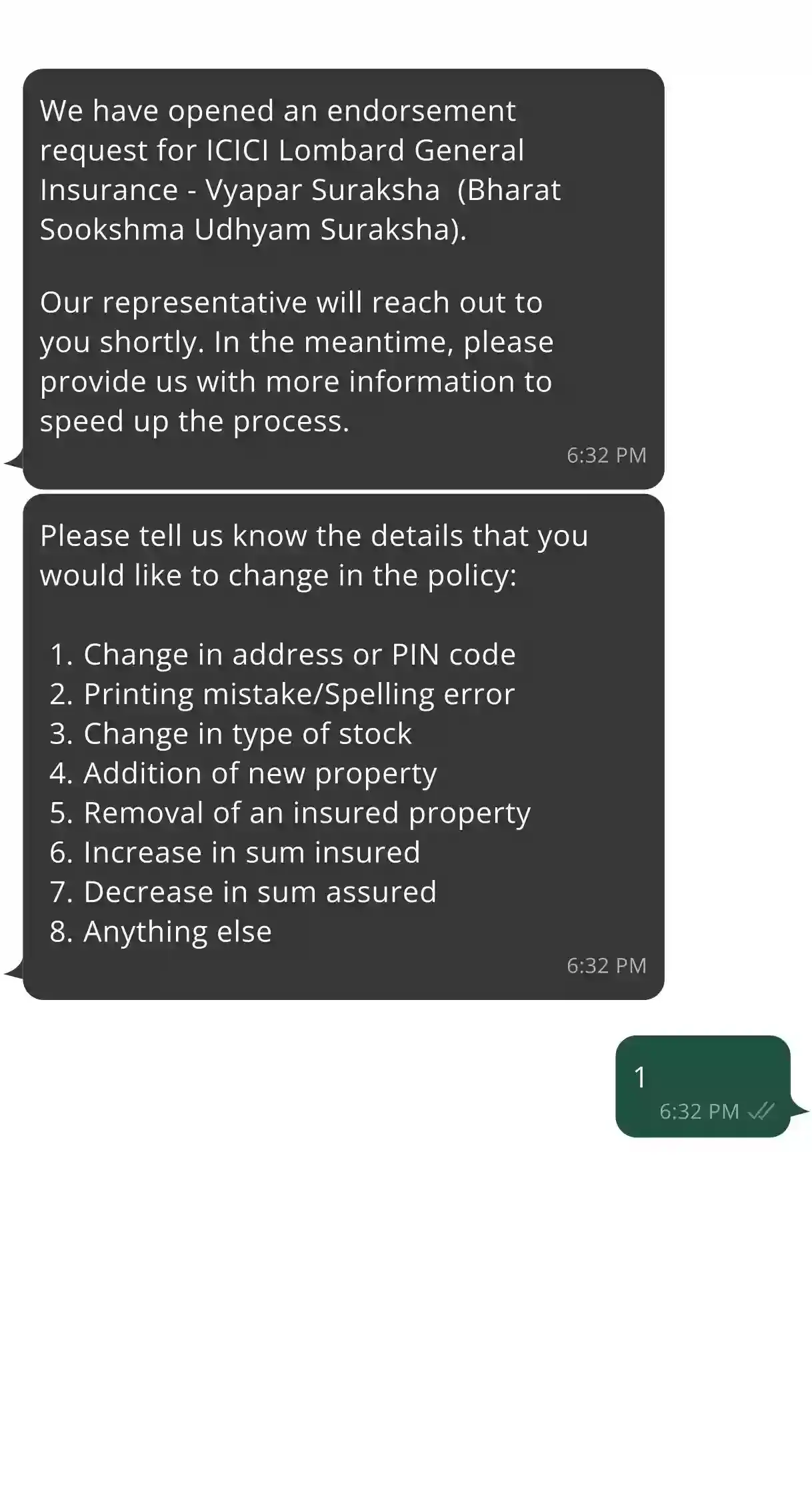Click the first endorsement request message bubble

click(343, 280)
